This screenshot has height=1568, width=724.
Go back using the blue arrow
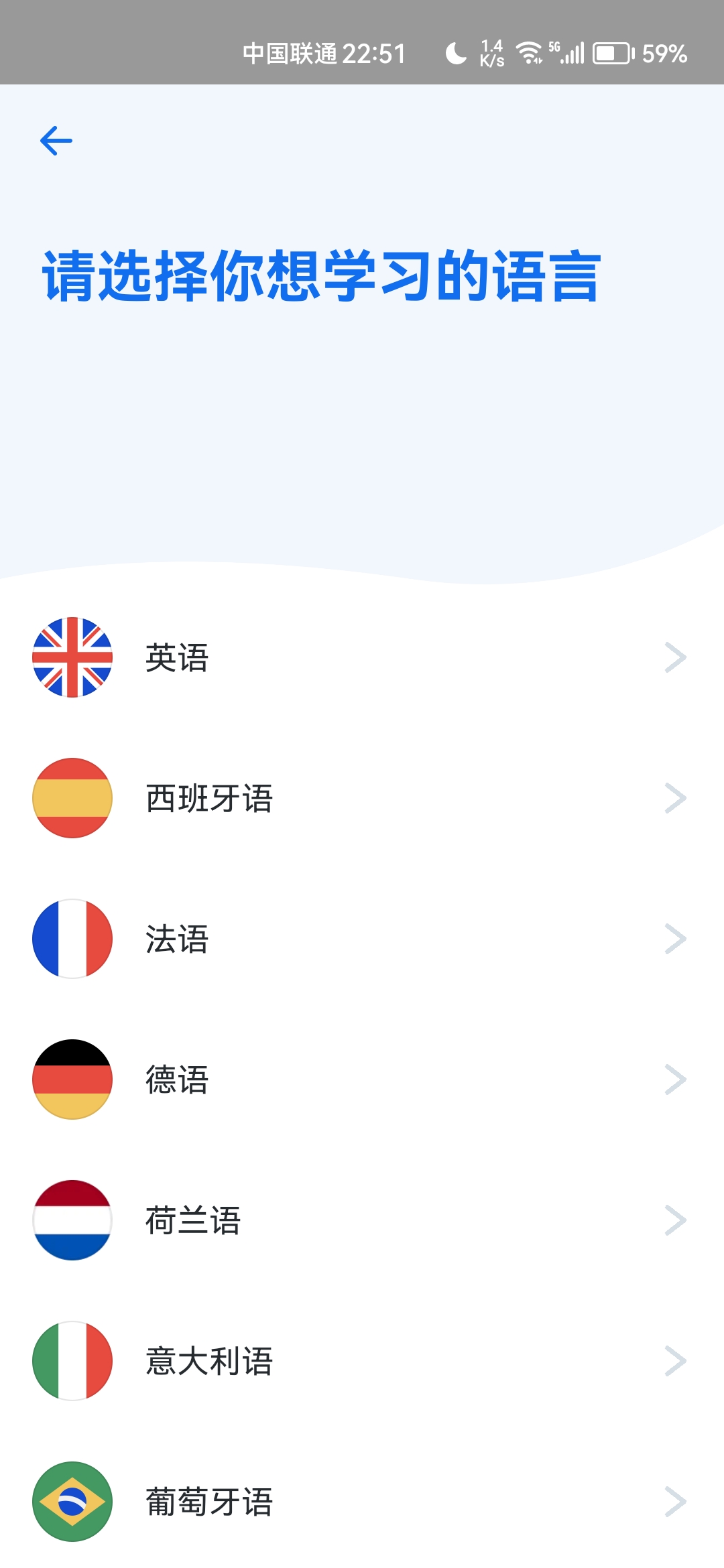pos(56,141)
